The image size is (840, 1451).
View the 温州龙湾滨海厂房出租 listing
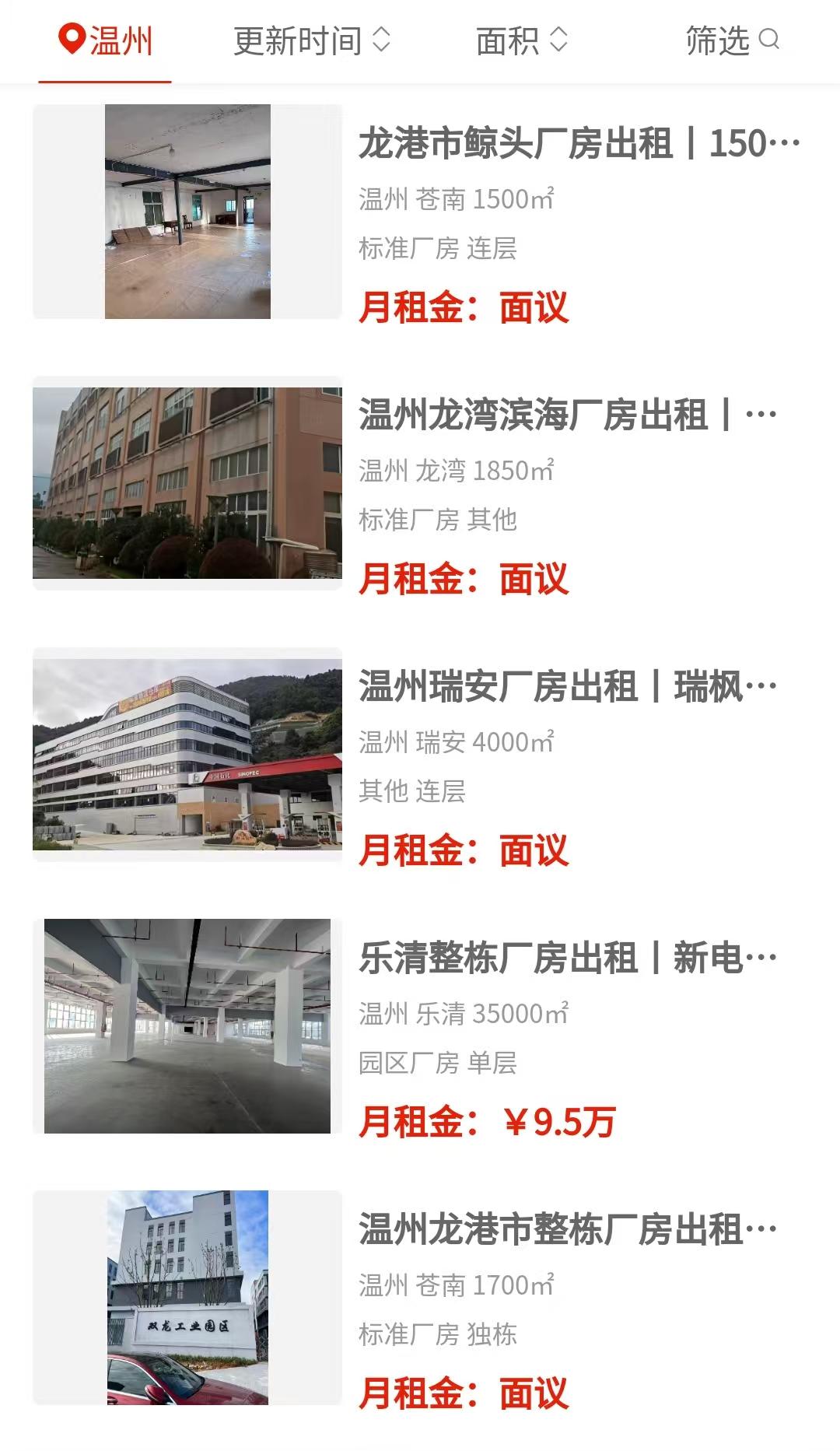click(568, 415)
